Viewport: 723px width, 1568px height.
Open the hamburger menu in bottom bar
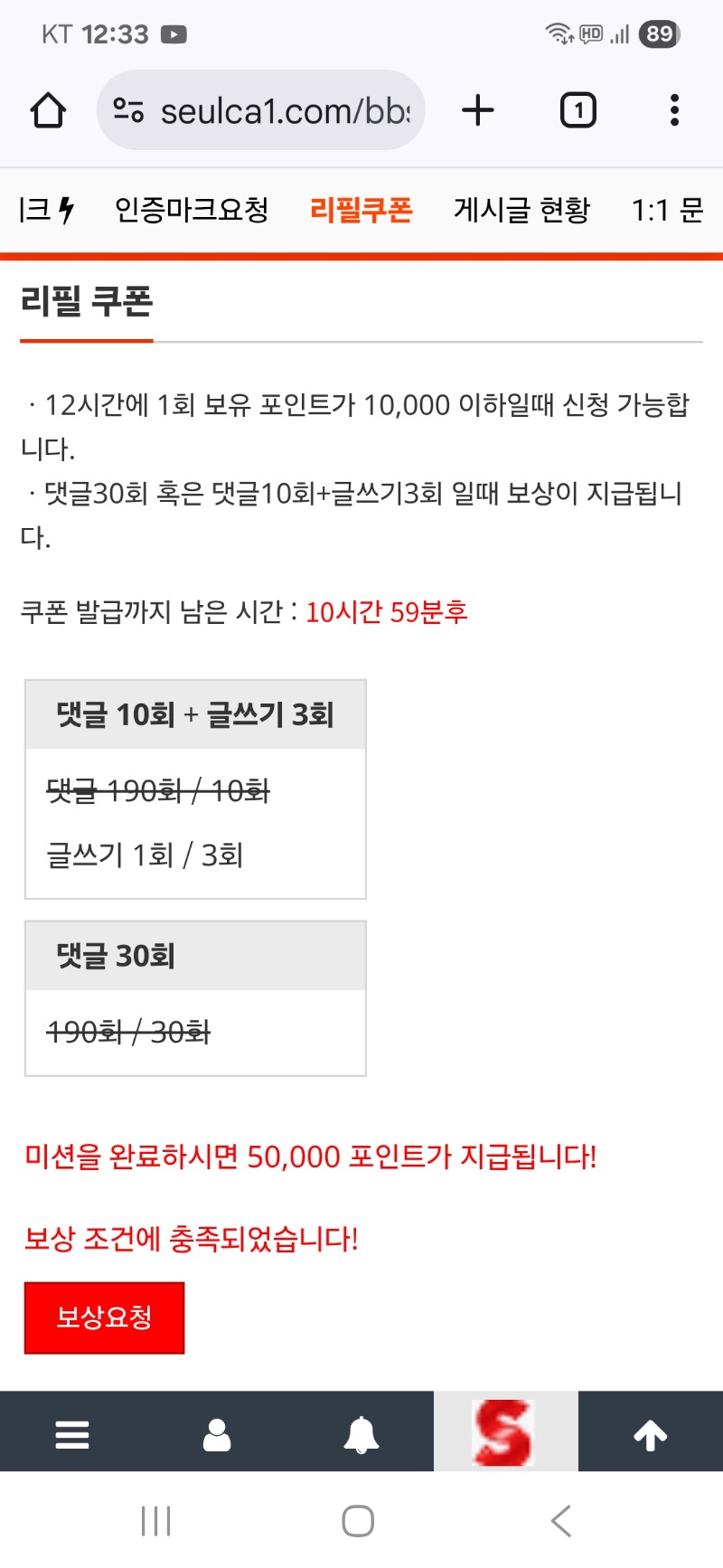[72, 1434]
